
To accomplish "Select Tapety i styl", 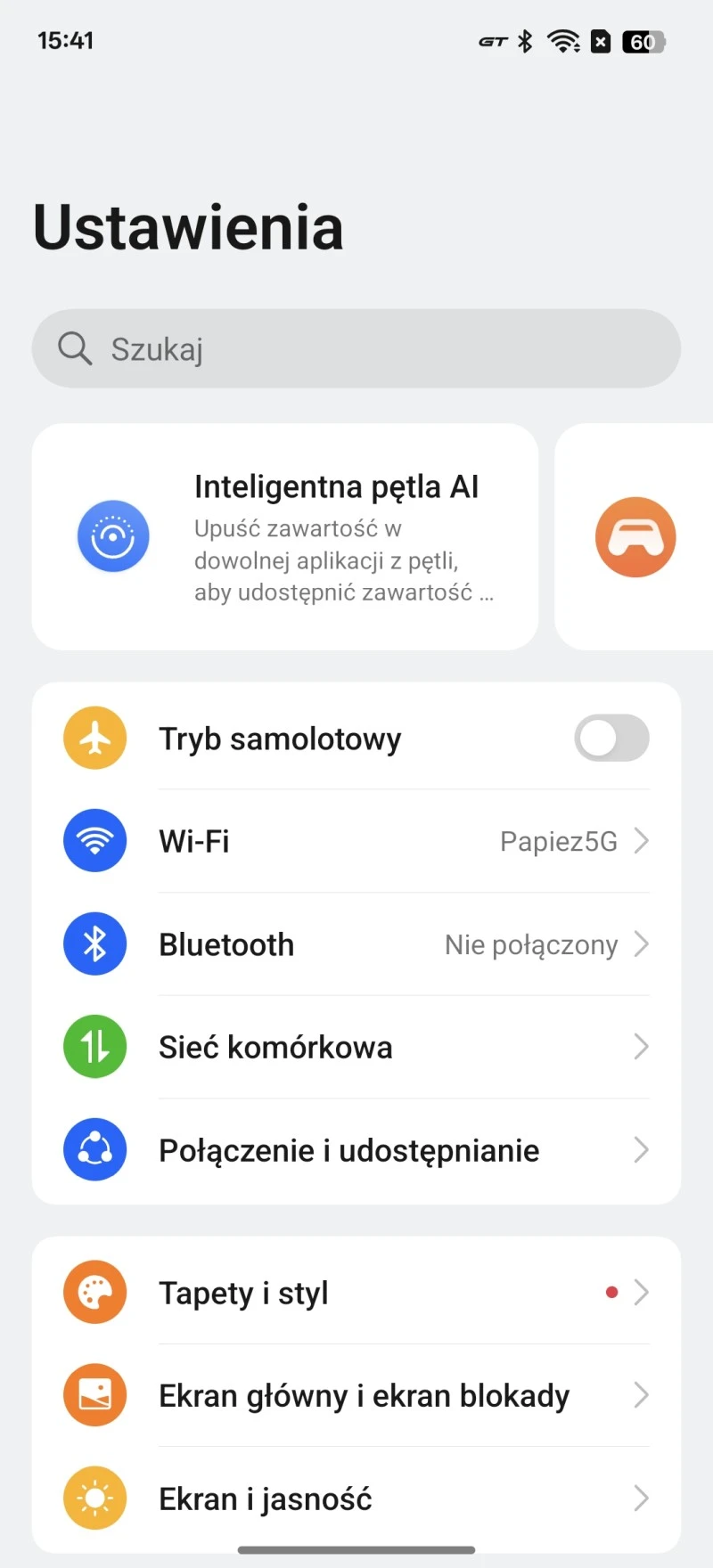I will [356, 1293].
